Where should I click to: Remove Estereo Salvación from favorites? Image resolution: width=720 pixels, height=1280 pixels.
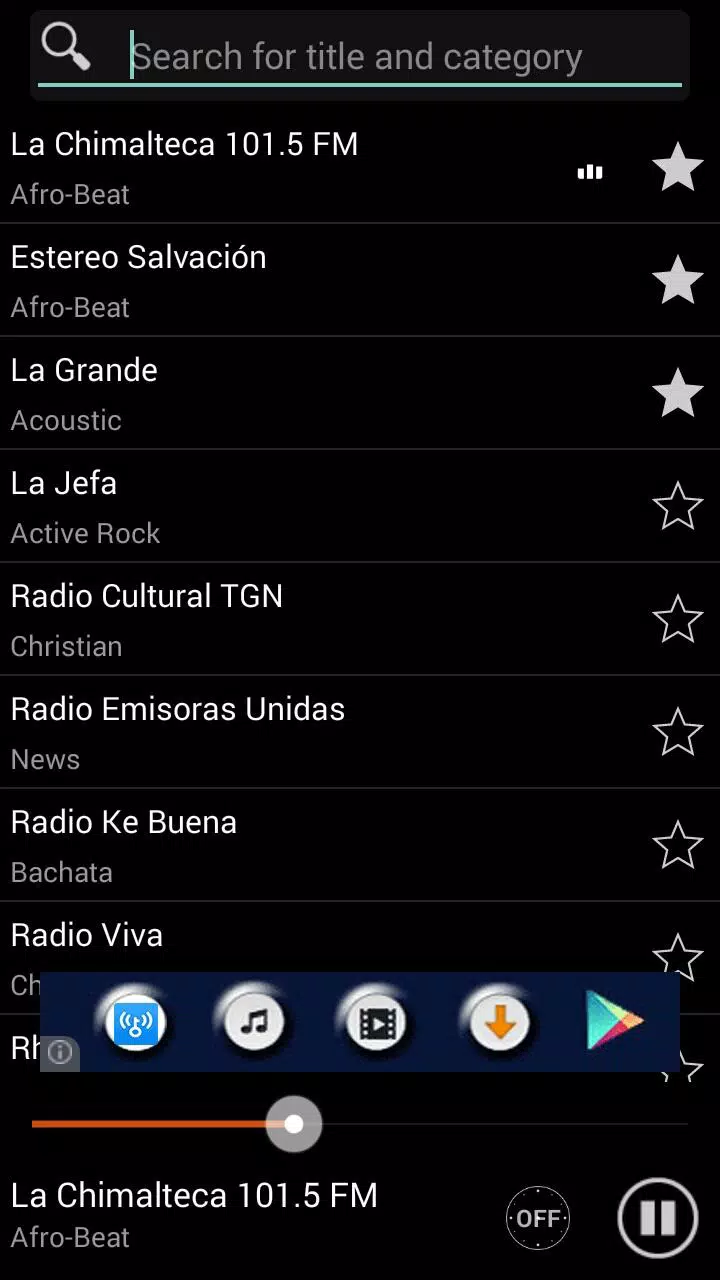click(678, 280)
